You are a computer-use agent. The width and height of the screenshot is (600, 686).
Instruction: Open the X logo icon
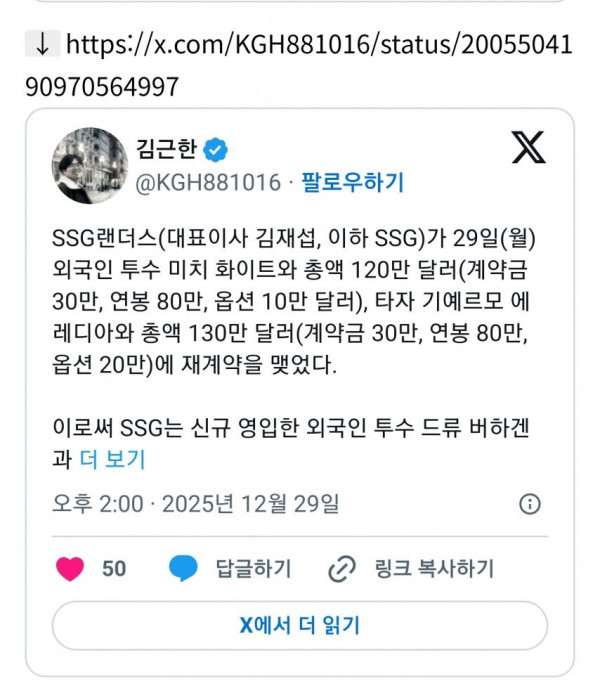tap(528, 147)
